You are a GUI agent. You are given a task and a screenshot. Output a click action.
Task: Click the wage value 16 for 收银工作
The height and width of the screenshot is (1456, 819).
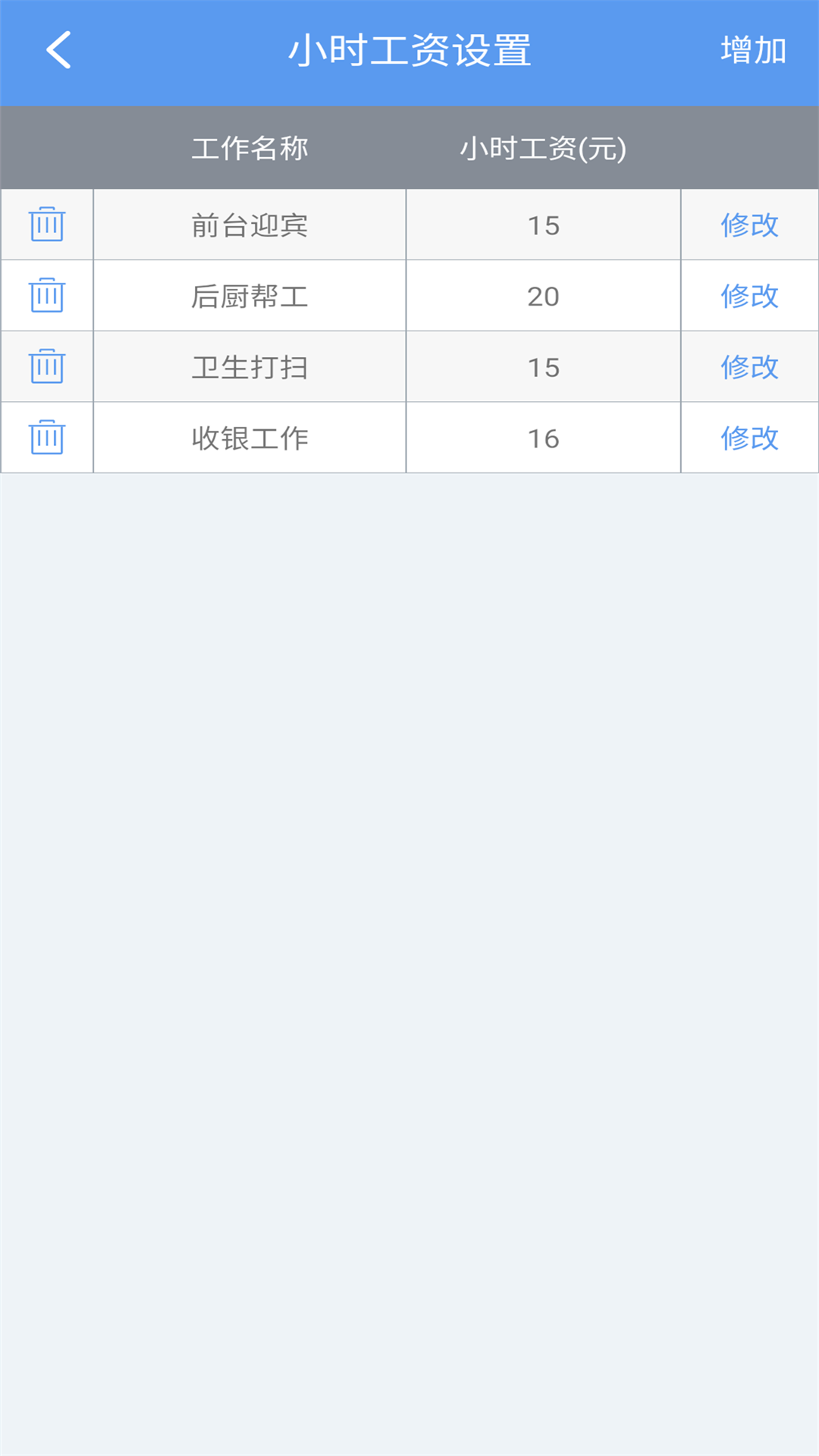click(x=543, y=437)
